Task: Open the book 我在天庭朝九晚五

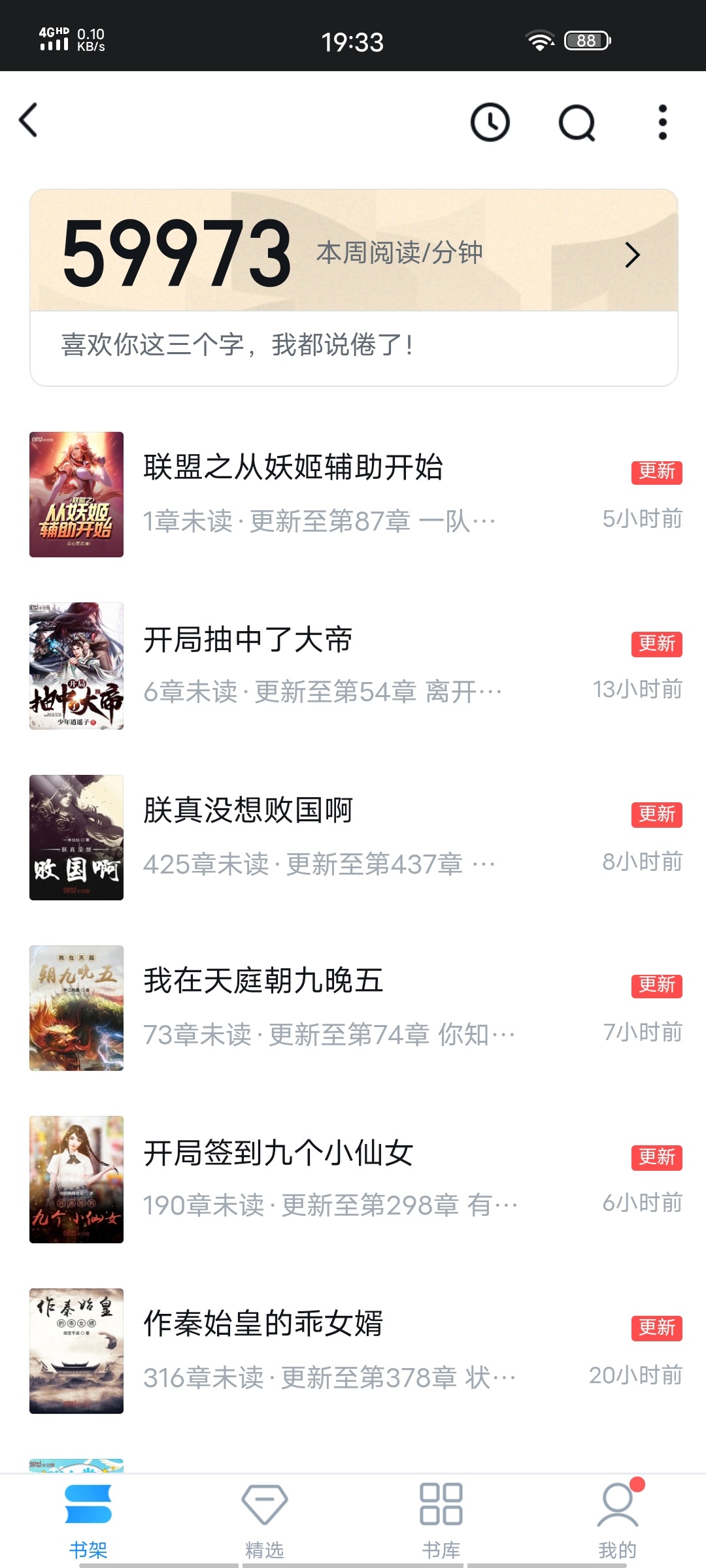Action: 263,981
